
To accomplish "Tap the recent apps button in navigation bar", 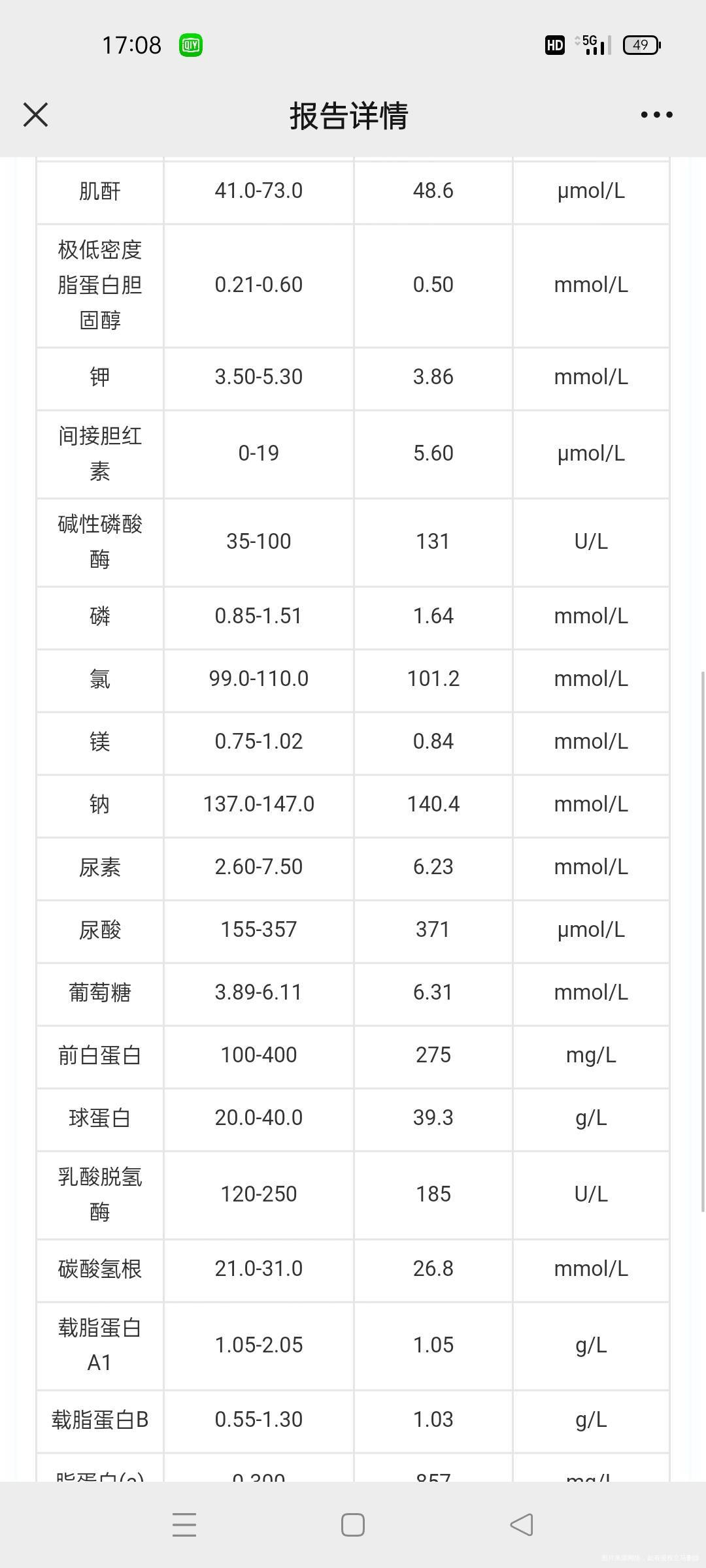I will (x=185, y=1523).
